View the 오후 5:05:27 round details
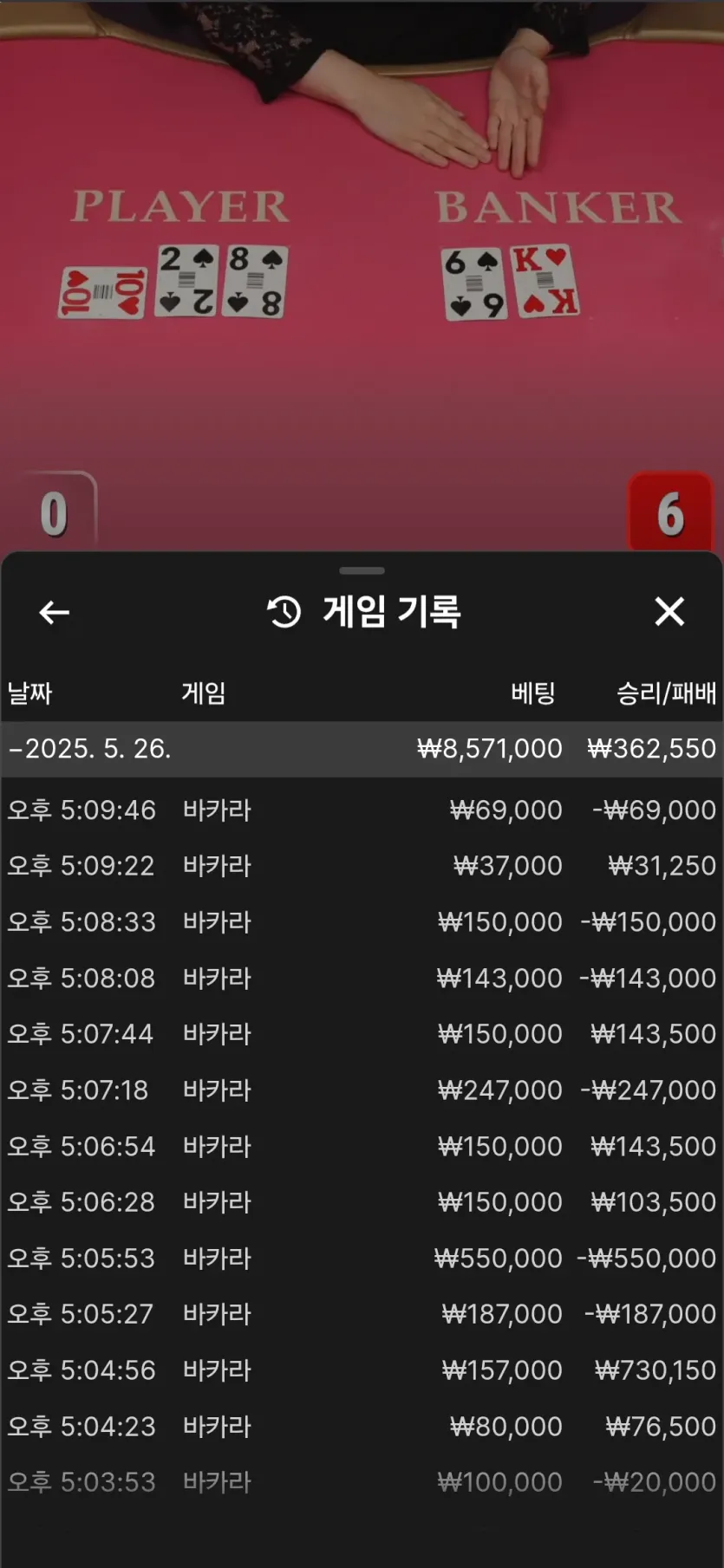 [x=362, y=1314]
